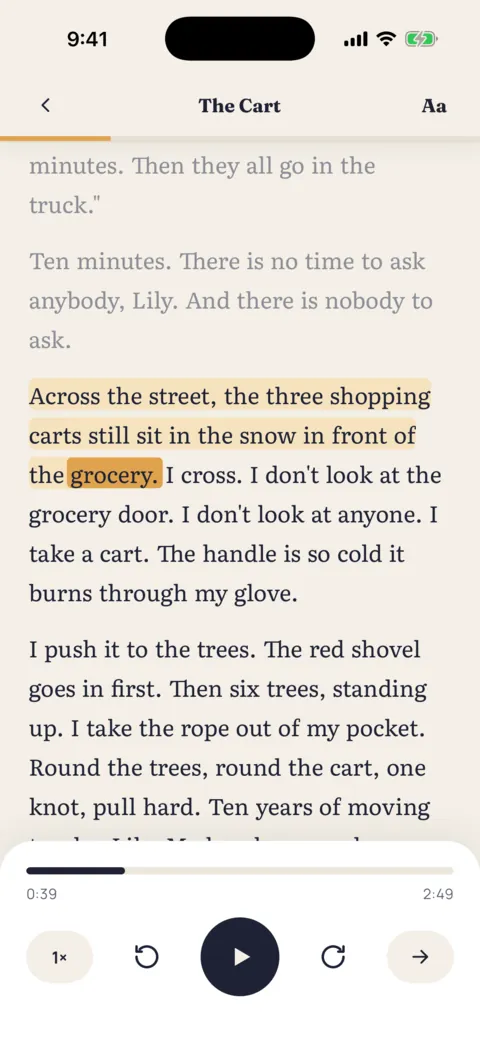Open the Aa text settings
The image size is (480, 1044).
(x=433, y=106)
